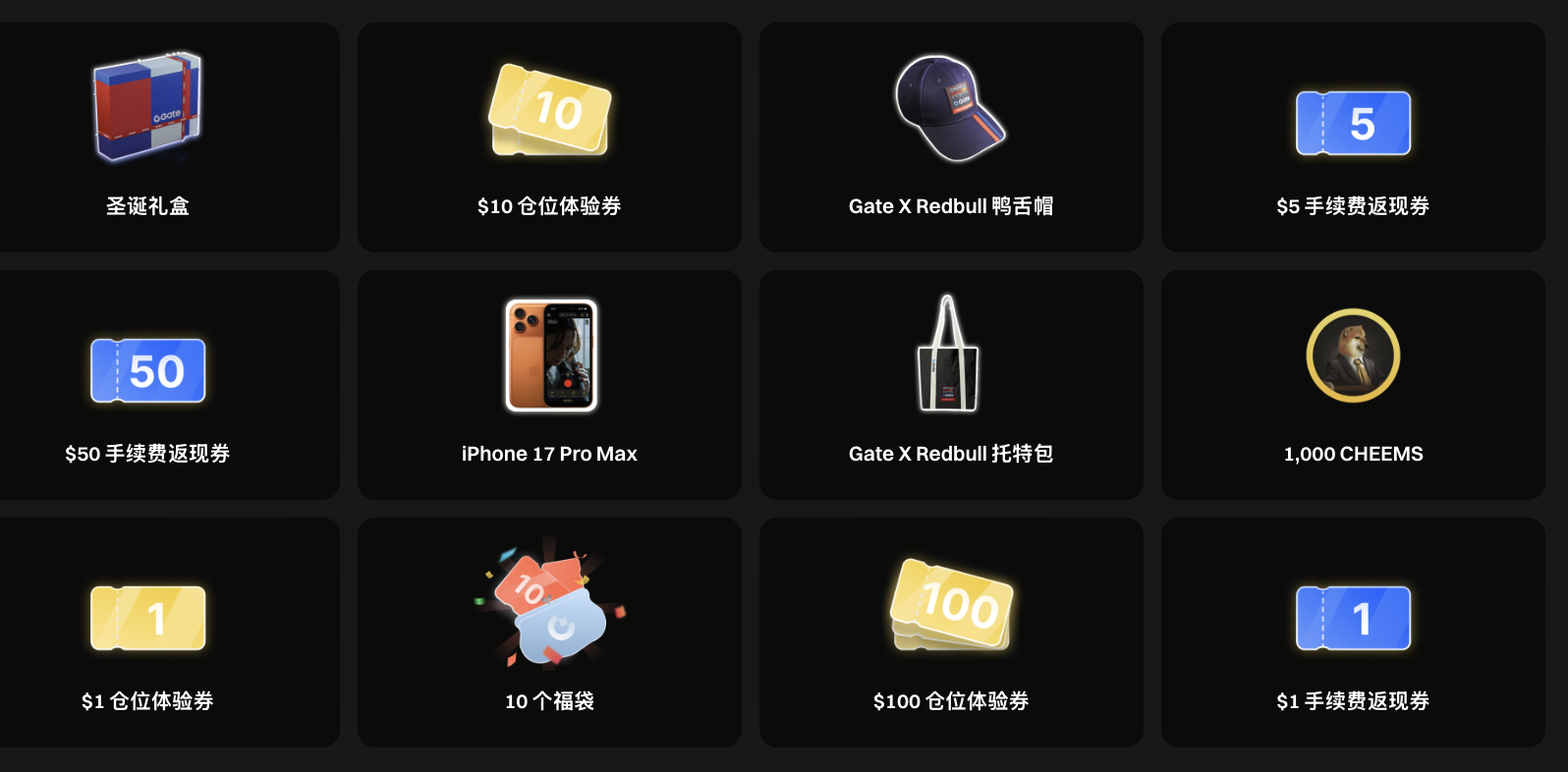Open the $50 手续费返现券 card

coord(148,385)
